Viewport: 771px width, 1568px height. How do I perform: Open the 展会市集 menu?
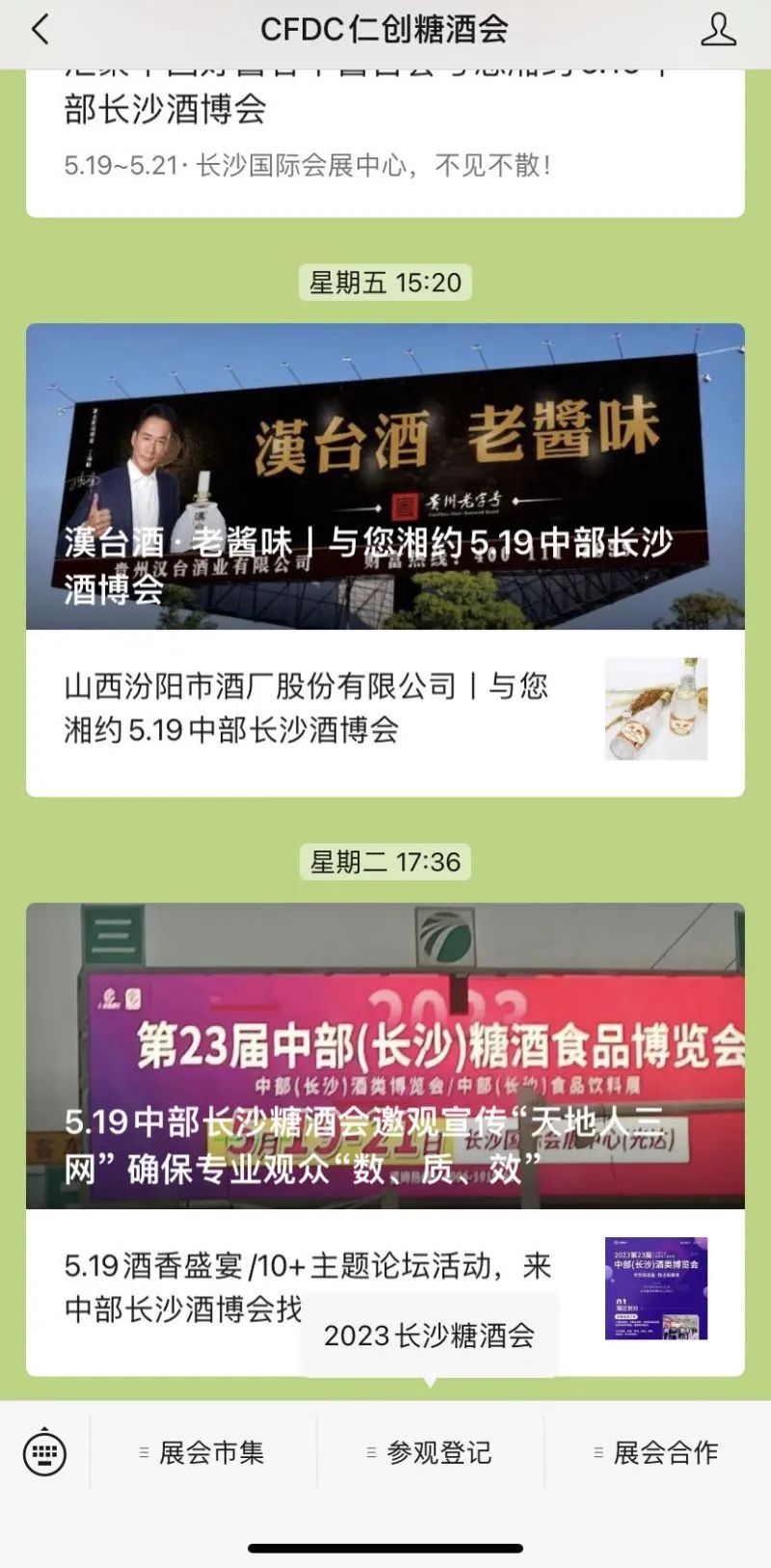(x=203, y=1452)
